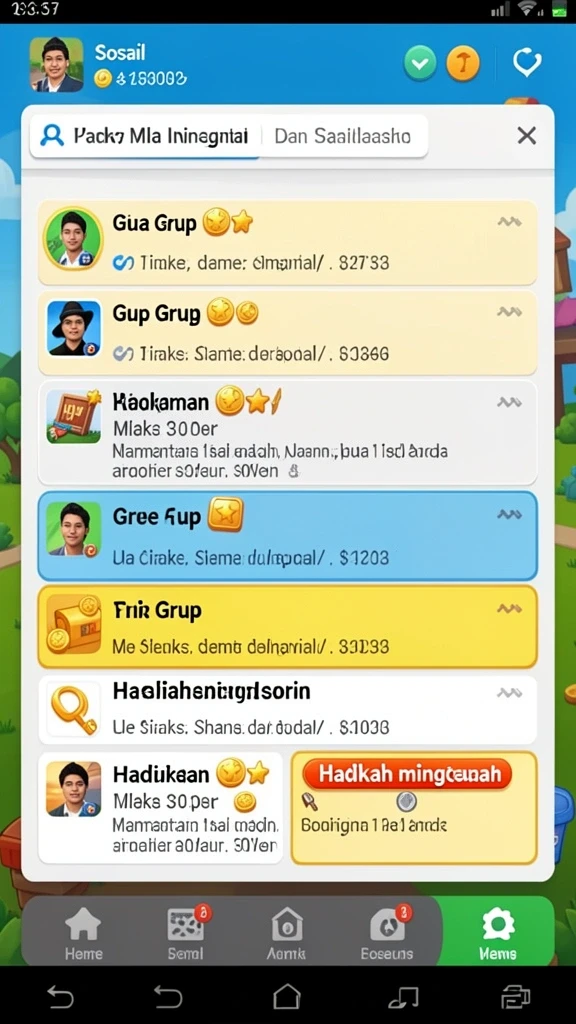Open the Hadukean card
Screen dimensions: 576x1024
tap(161, 808)
